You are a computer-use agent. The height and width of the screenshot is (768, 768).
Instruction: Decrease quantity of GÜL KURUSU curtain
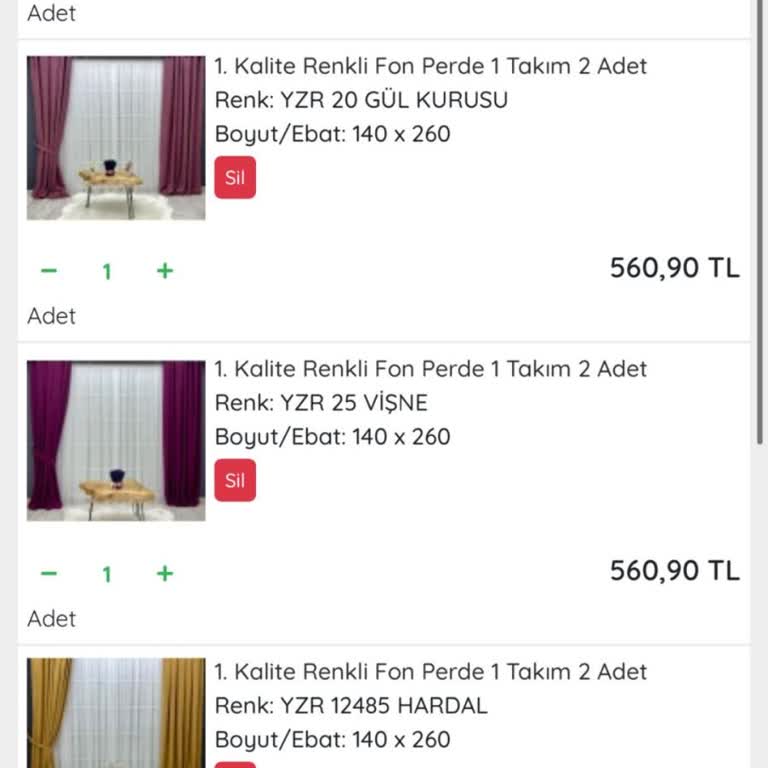pos(49,271)
